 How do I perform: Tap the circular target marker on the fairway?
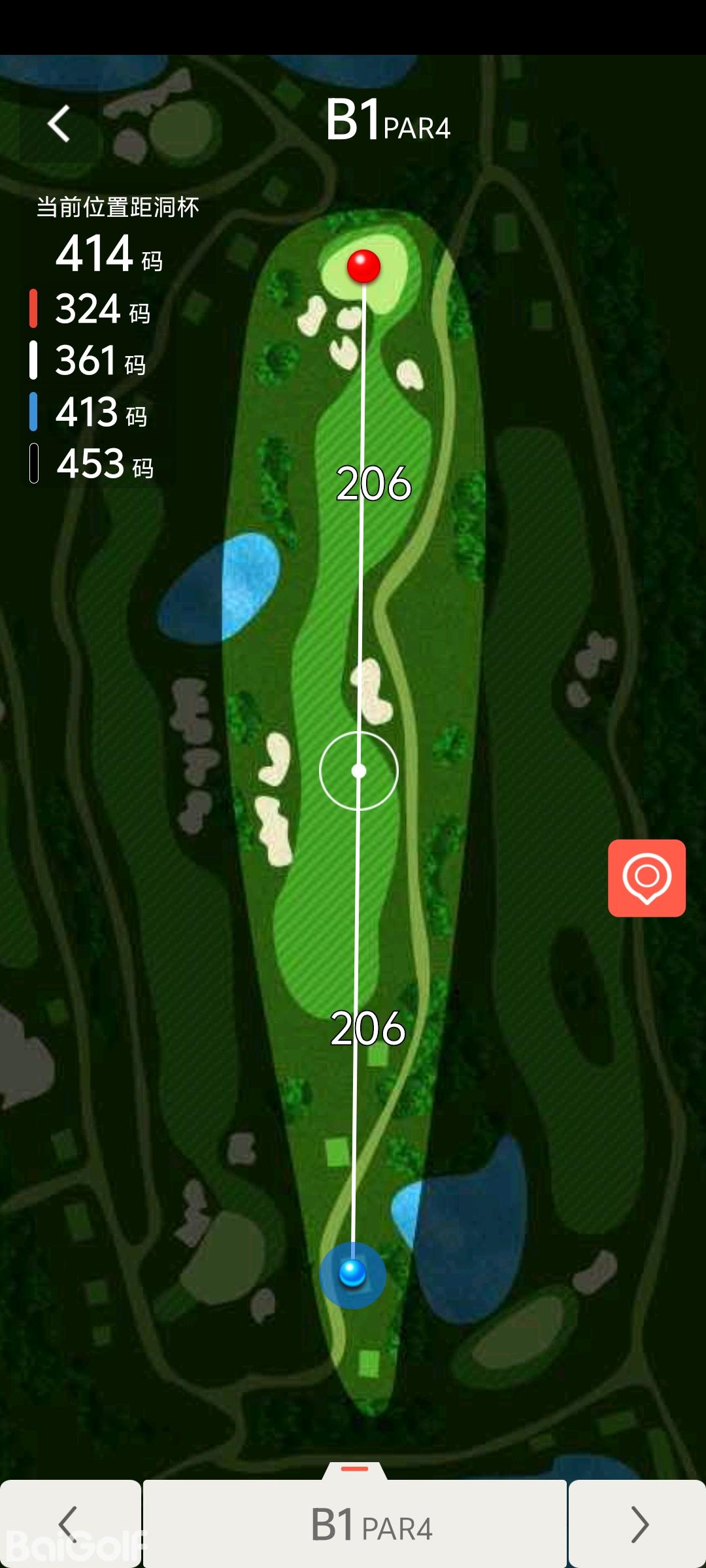(359, 771)
